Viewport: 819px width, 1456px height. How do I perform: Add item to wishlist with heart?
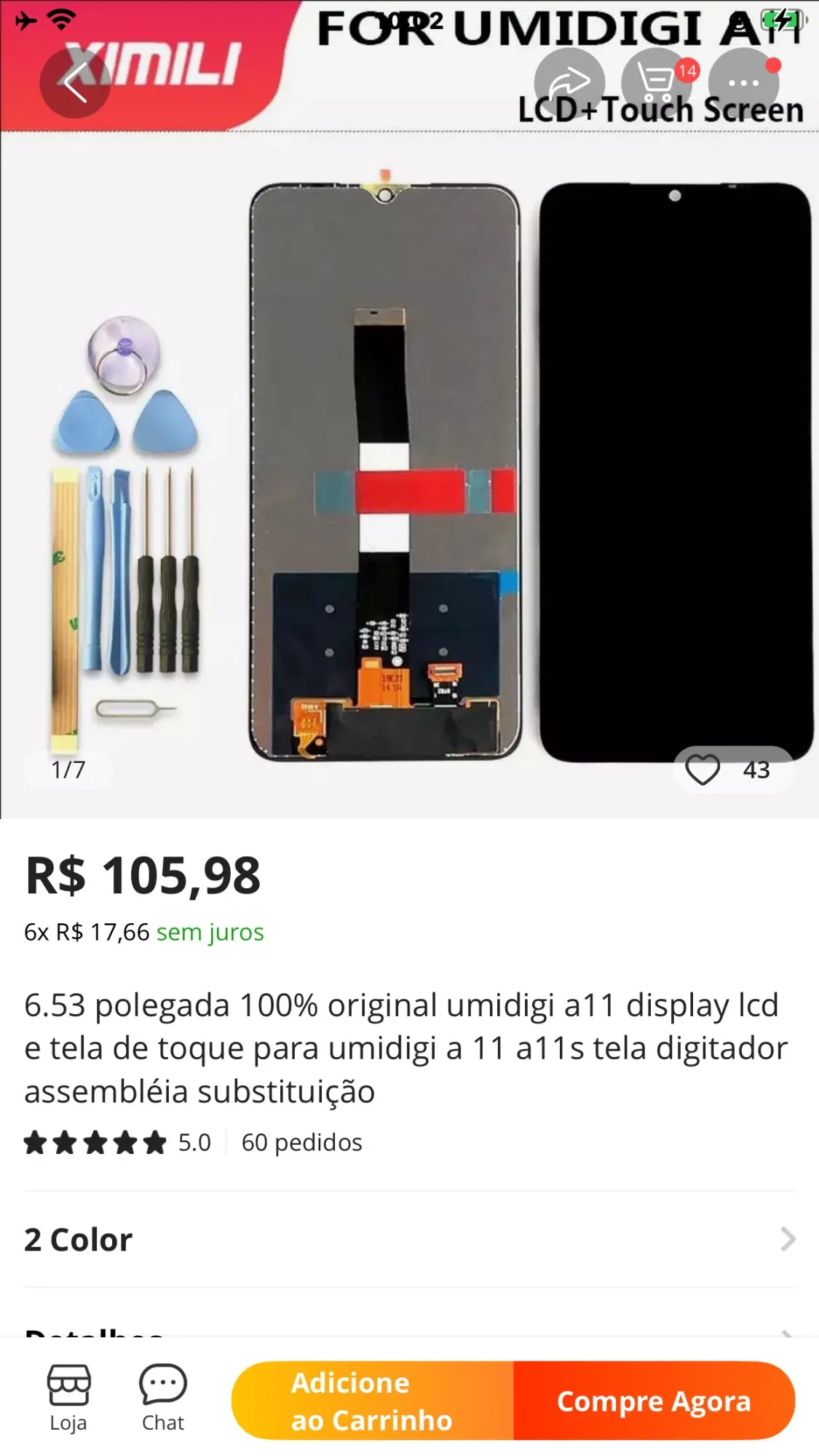(x=703, y=769)
